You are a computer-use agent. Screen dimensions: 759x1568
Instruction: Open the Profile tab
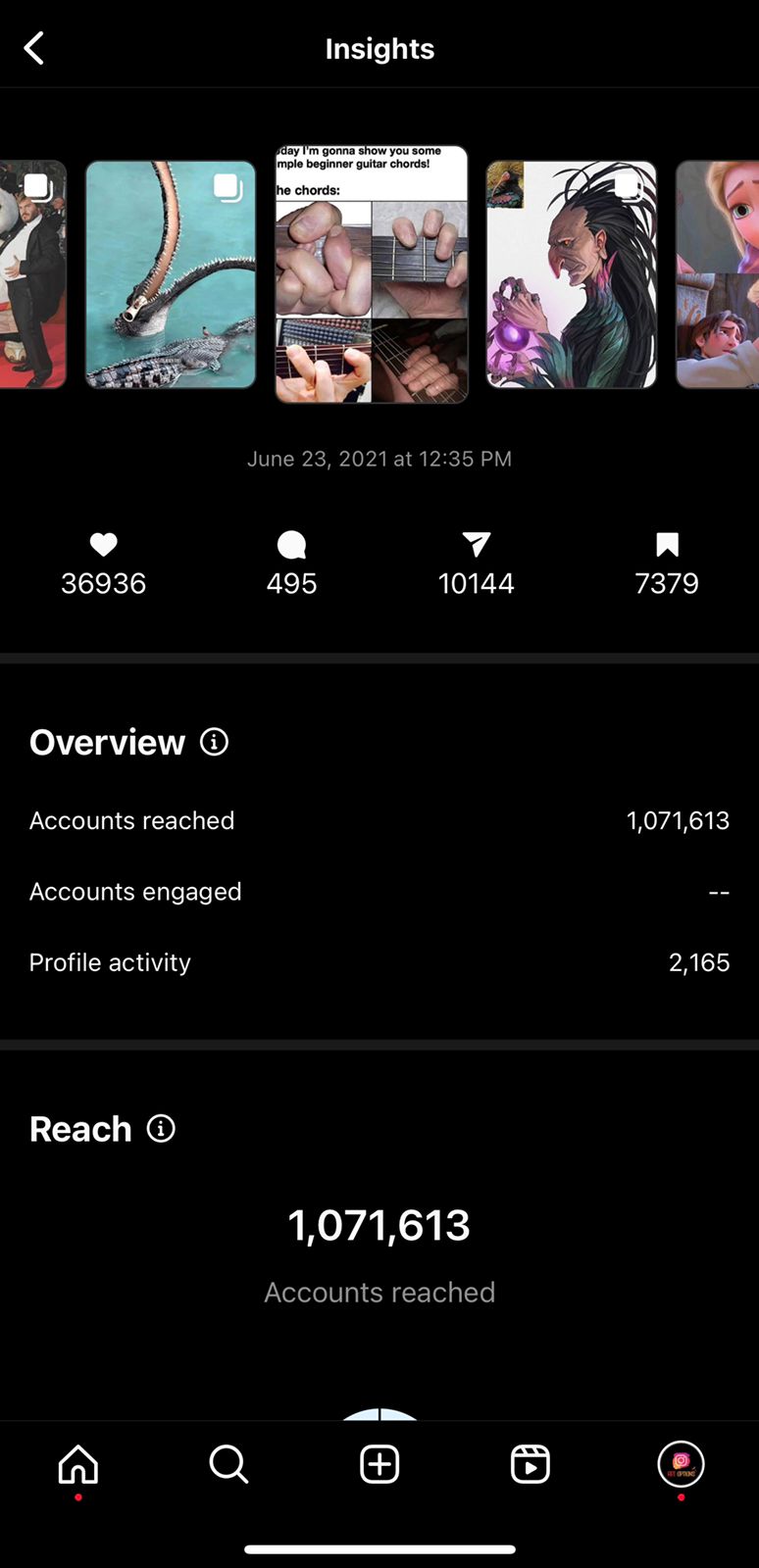[681, 1464]
